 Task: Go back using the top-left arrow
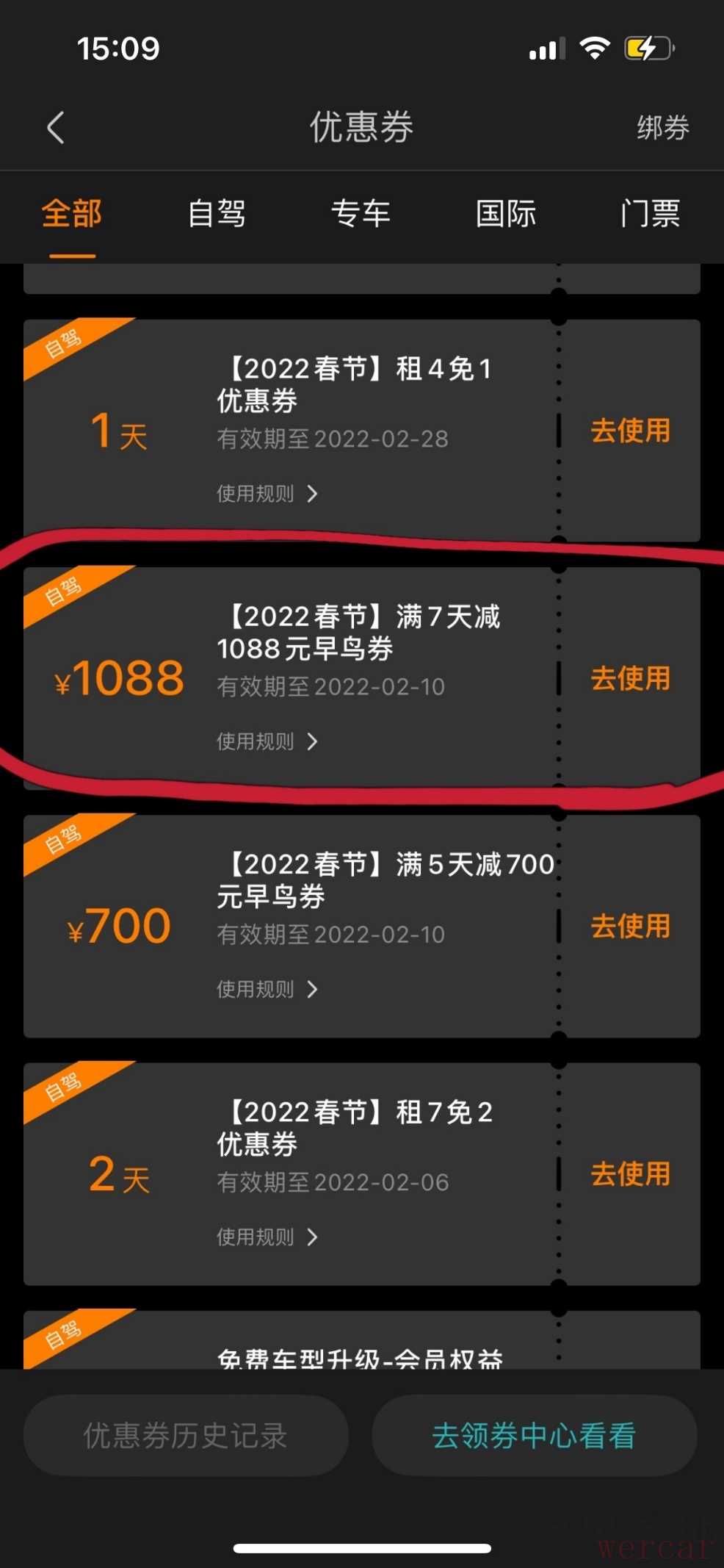coord(56,128)
